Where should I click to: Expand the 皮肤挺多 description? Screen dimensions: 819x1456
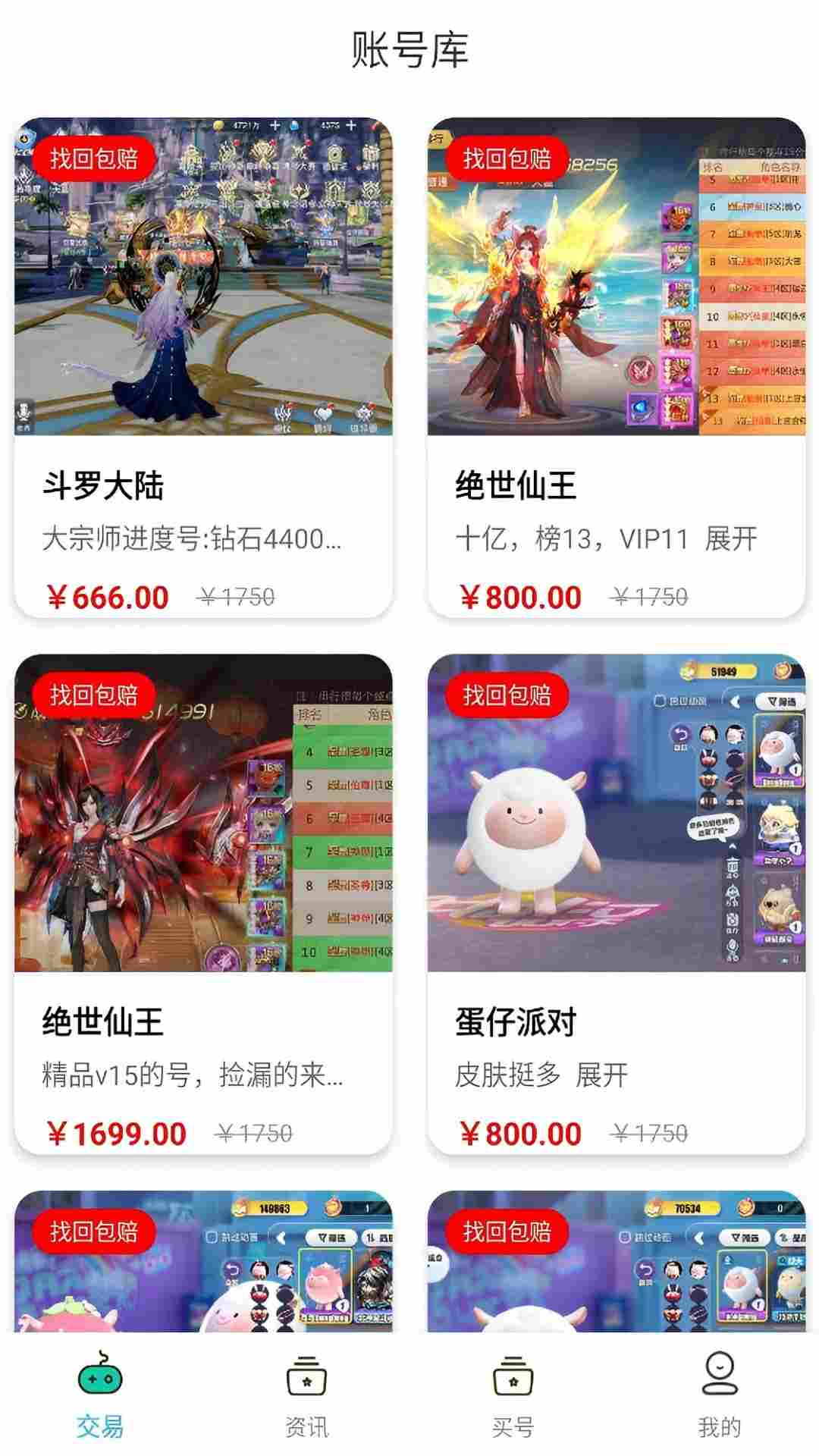(601, 1075)
